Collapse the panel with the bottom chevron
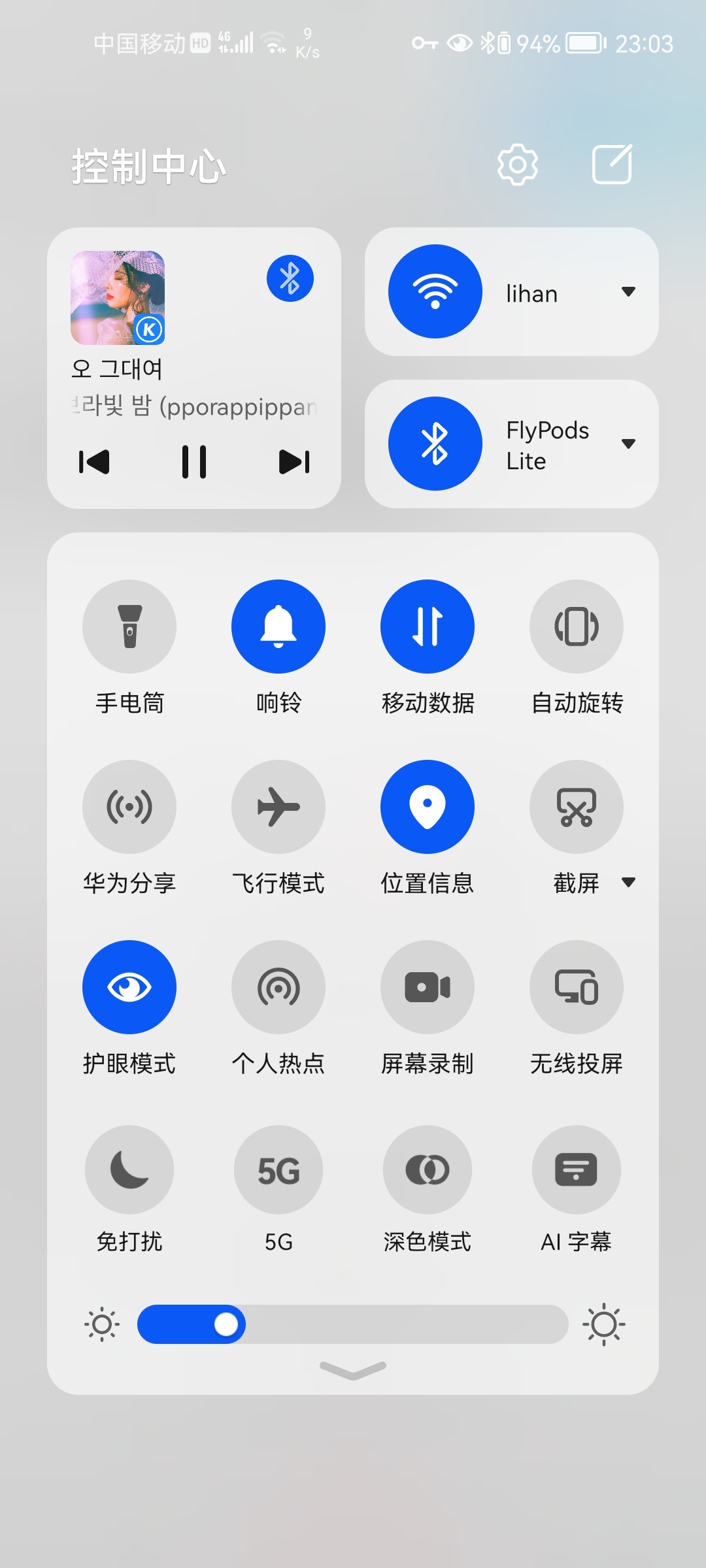Viewport: 706px width, 1568px height. 353,1370
